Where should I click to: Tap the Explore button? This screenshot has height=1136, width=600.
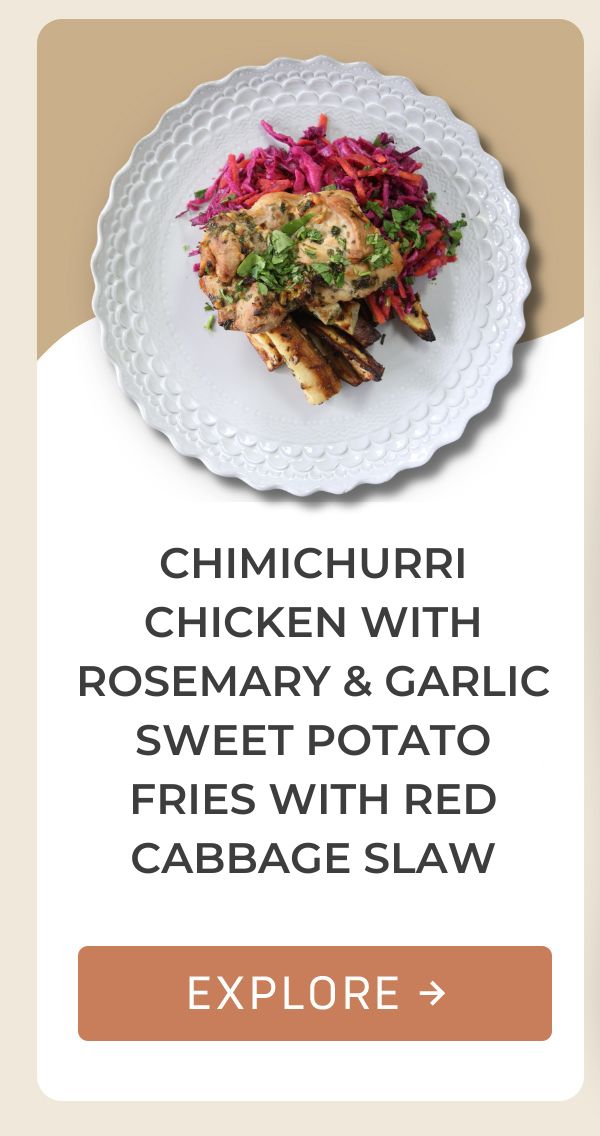coord(314,993)
